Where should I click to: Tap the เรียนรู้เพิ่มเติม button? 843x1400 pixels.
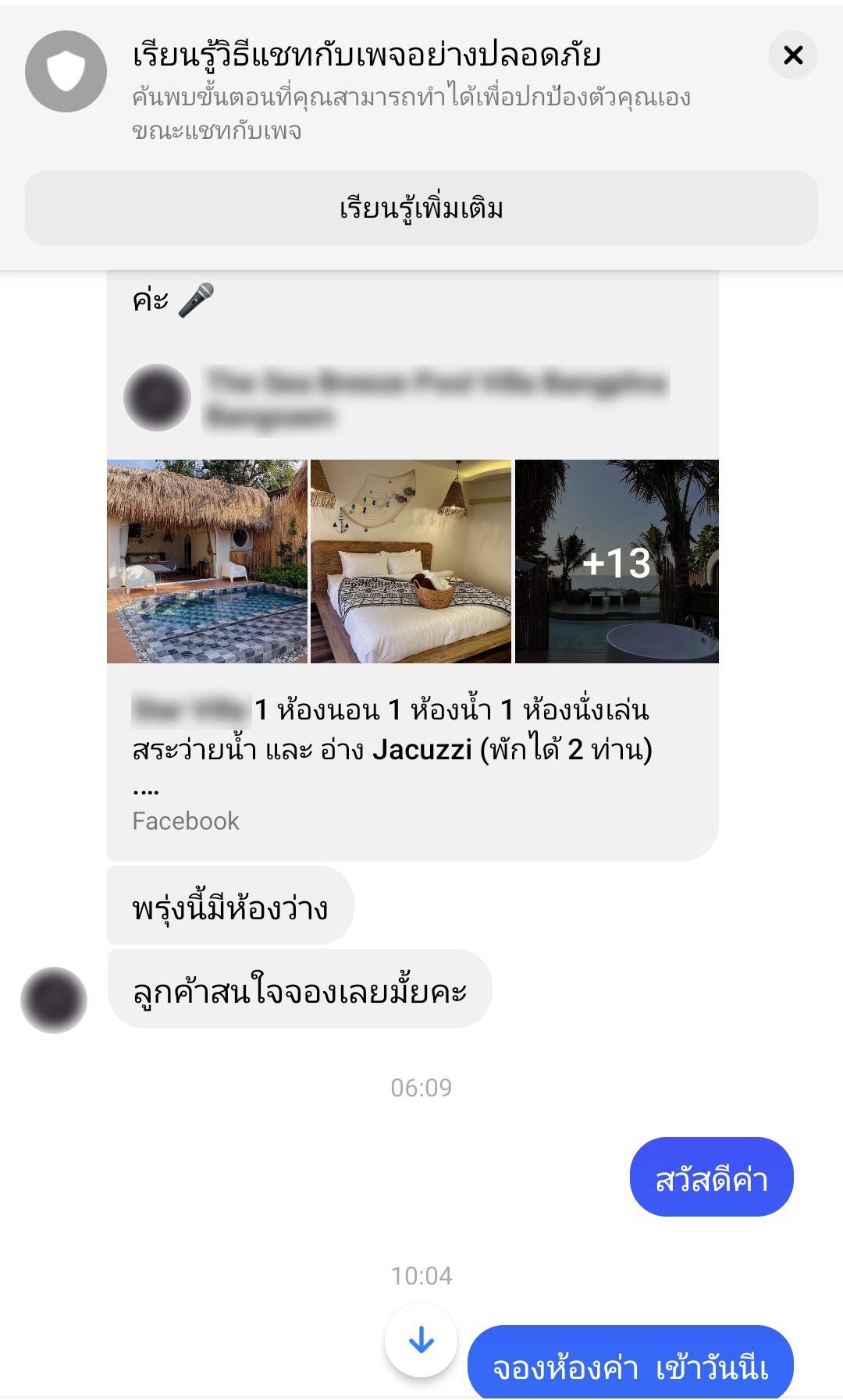[x=421, y=208]
